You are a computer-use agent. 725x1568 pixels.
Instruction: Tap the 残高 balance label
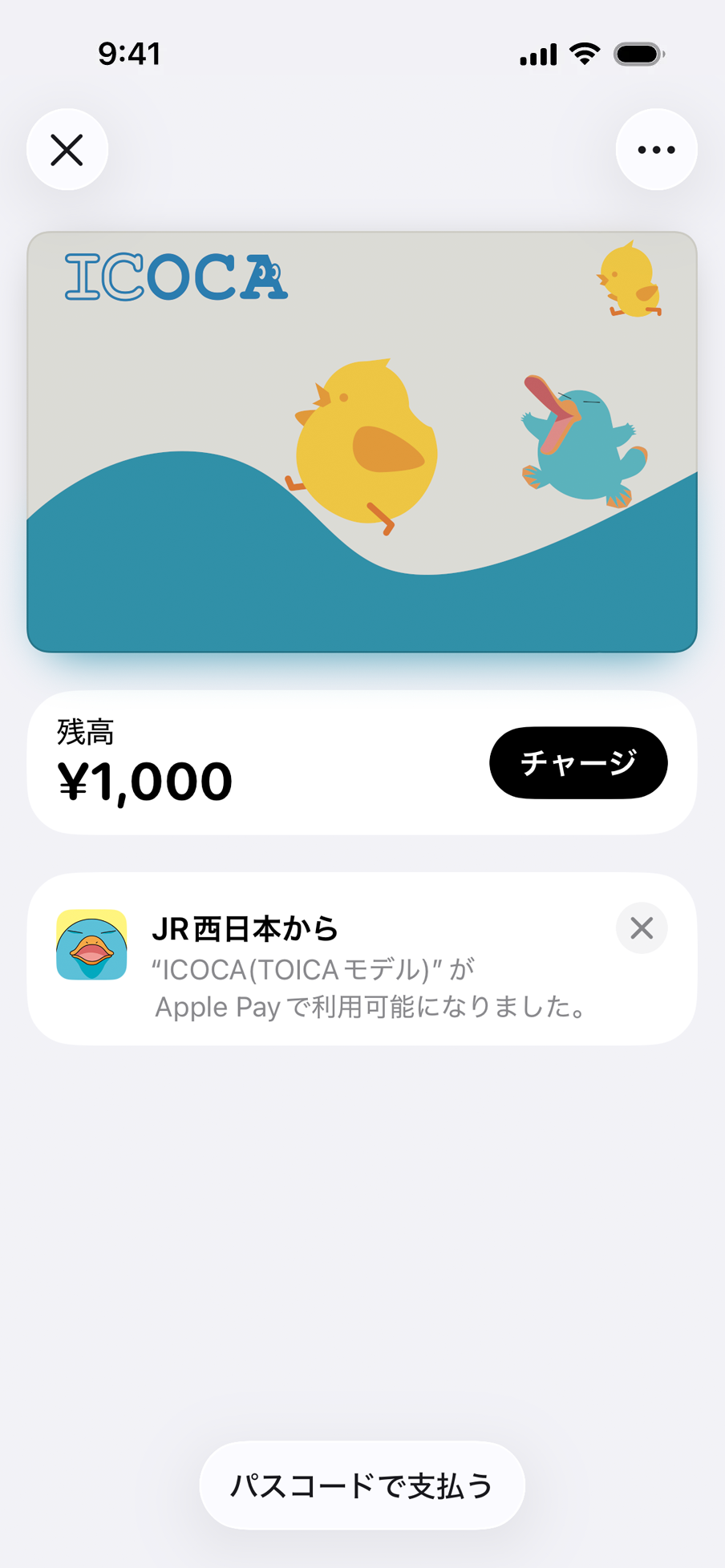[83, 733]
